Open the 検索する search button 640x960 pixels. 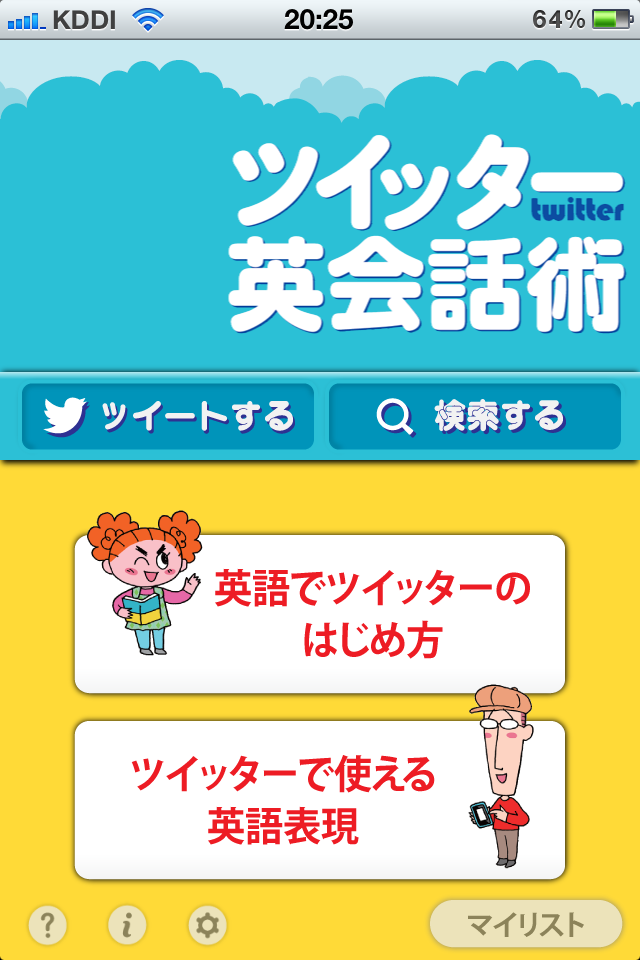[x=474, y=416]
